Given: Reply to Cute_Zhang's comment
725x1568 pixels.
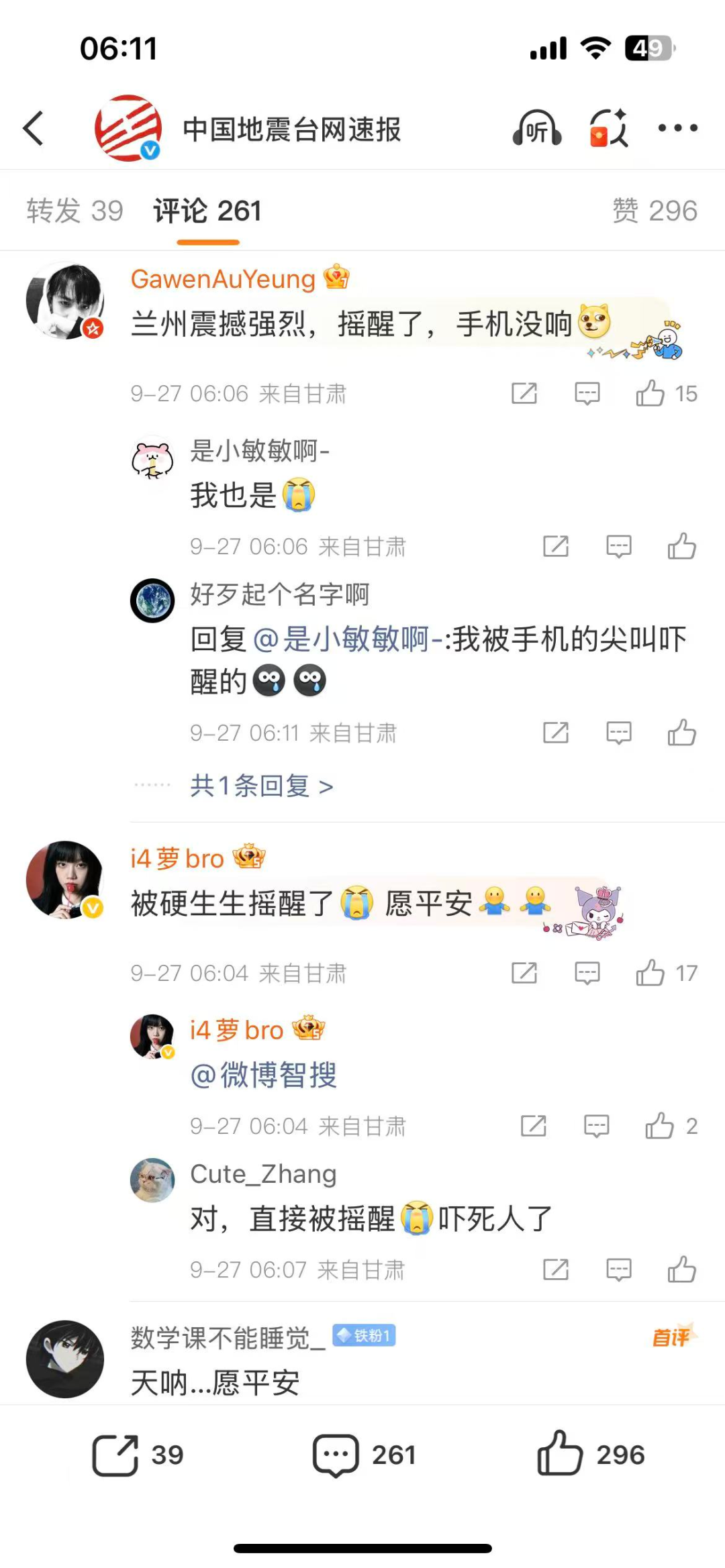Looking at the screenshot, I should coord(618,1270).
